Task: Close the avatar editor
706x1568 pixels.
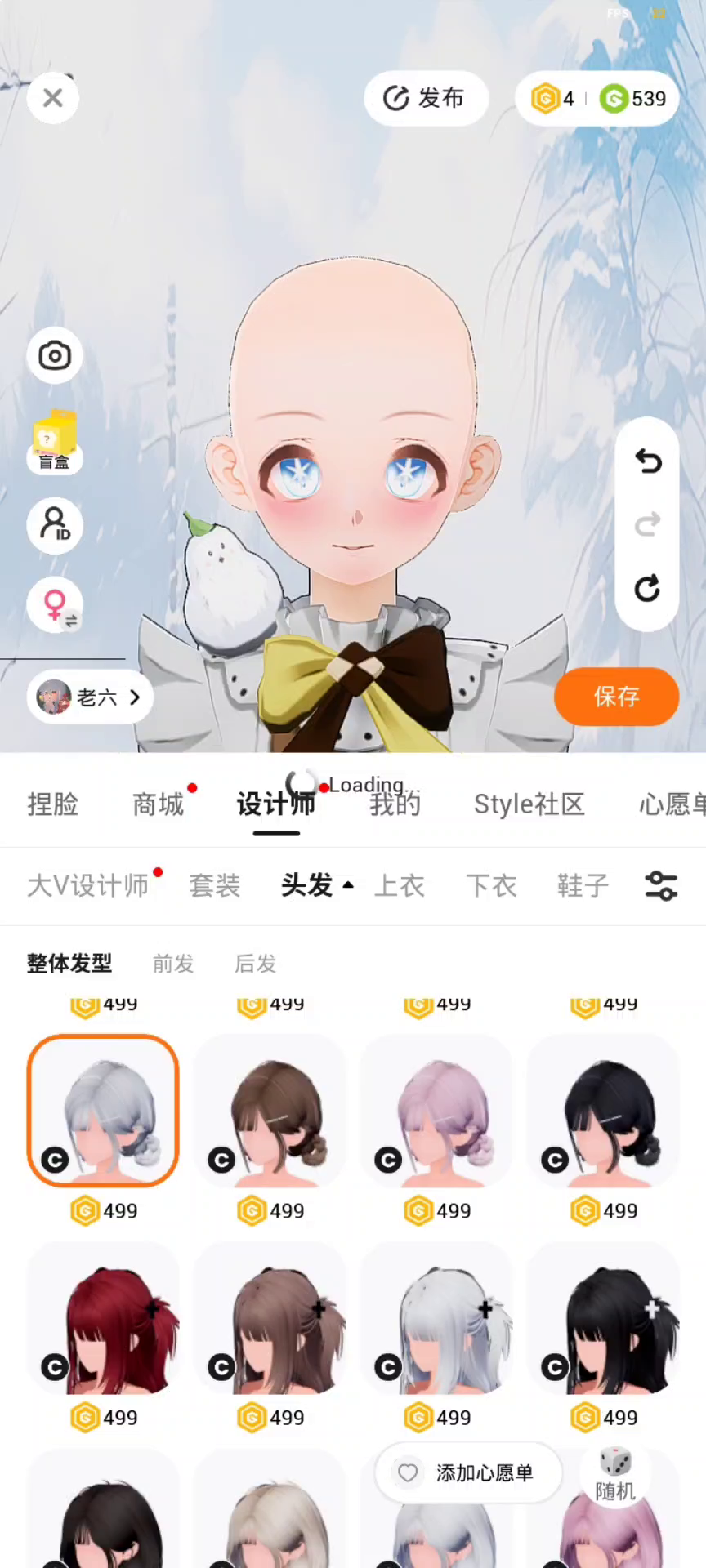Action: pyautogui.click(x=53, y=98)
